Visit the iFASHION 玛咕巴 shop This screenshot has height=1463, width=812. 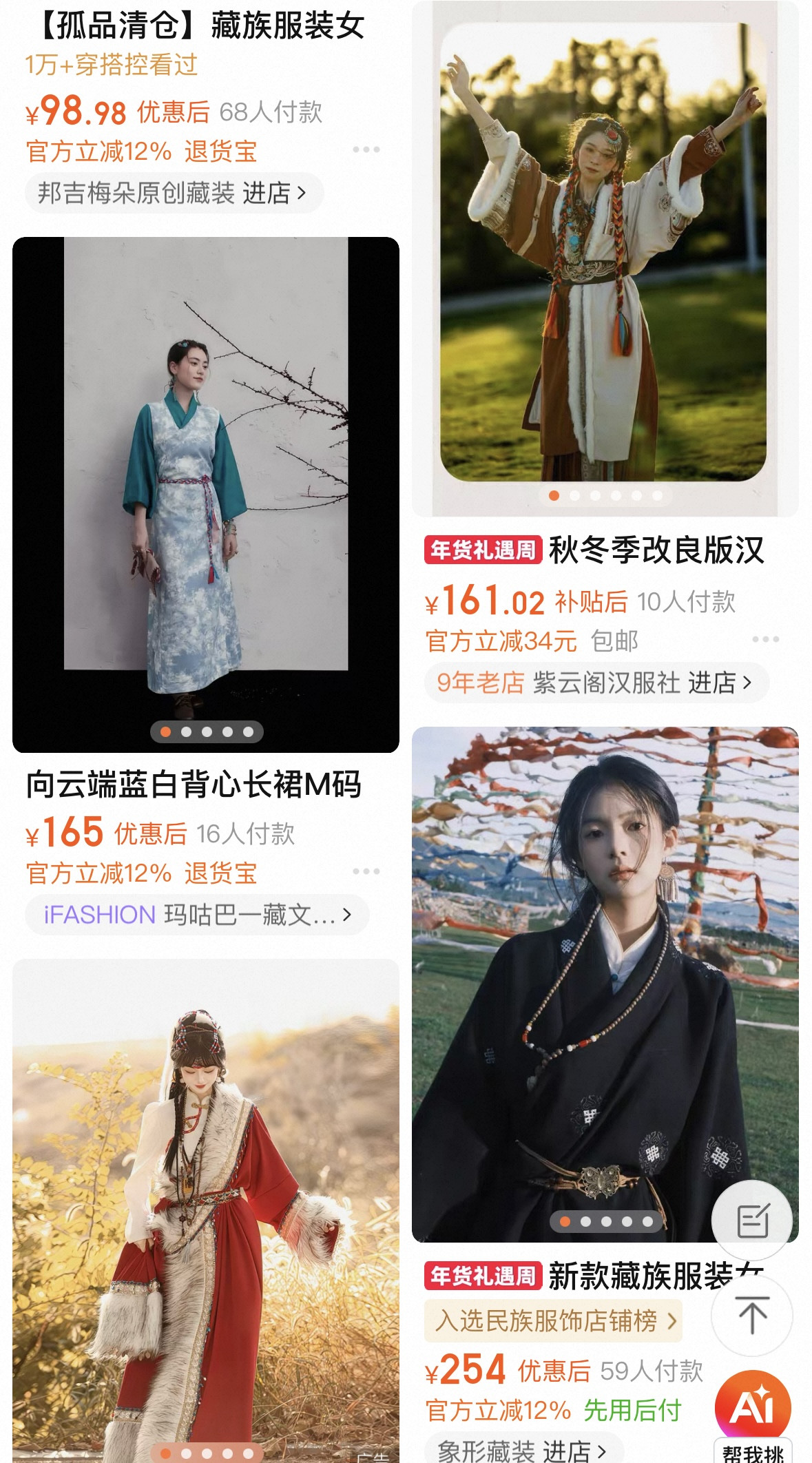click(197, 915)
